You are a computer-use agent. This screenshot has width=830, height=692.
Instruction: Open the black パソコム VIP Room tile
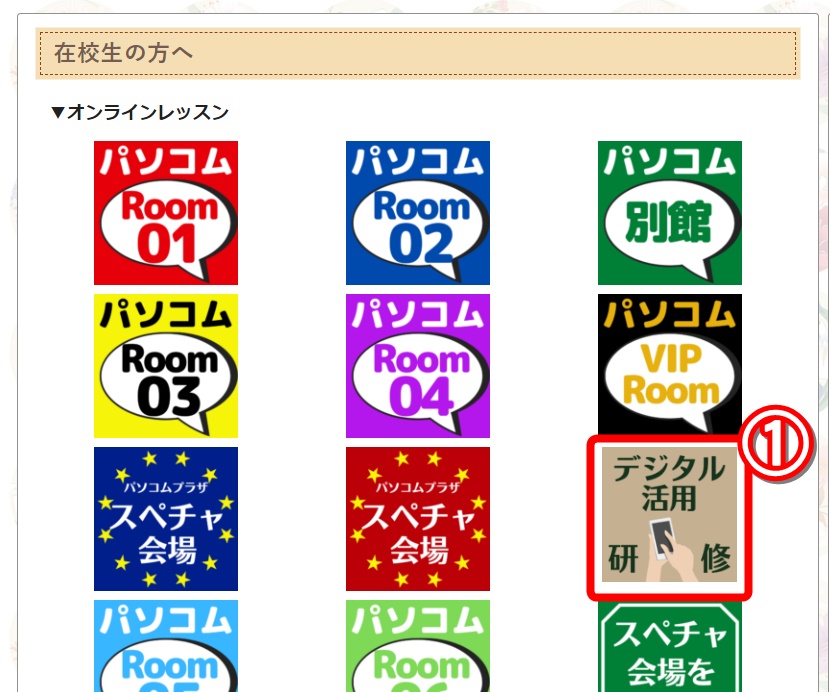(670, 366)
